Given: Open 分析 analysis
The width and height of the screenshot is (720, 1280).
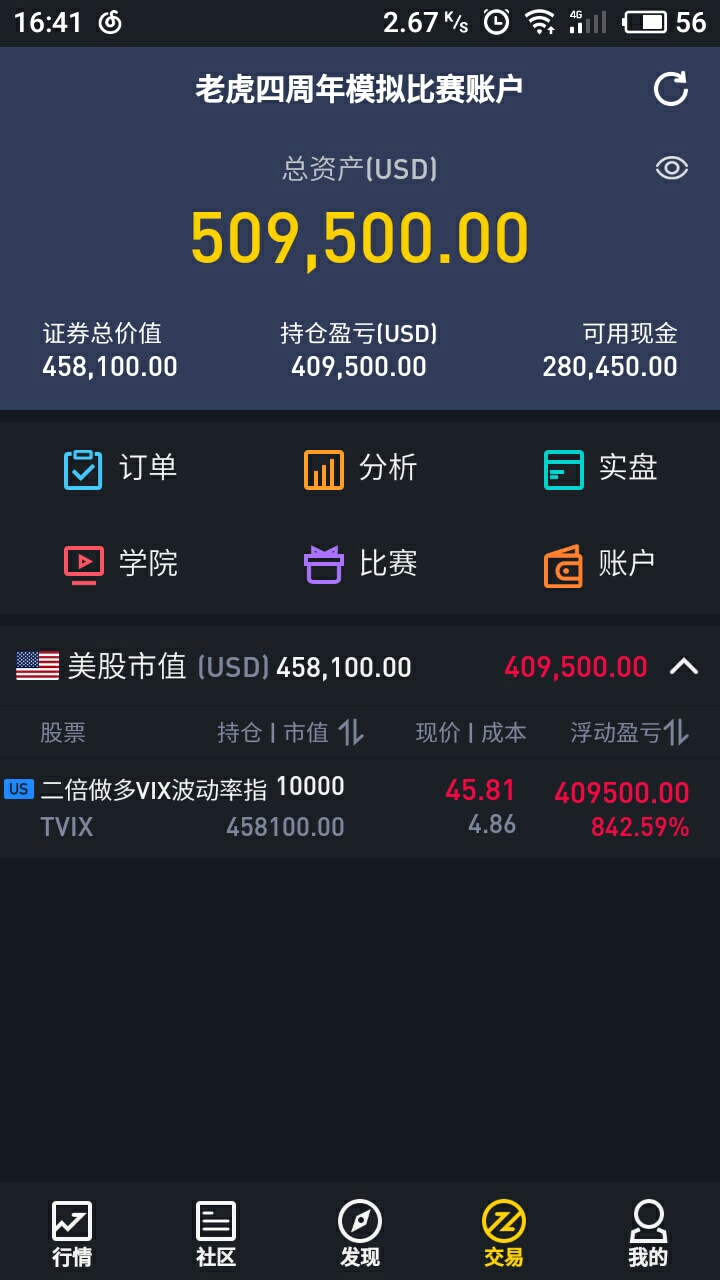Looking at the screenshot, I should coord(360,468).
